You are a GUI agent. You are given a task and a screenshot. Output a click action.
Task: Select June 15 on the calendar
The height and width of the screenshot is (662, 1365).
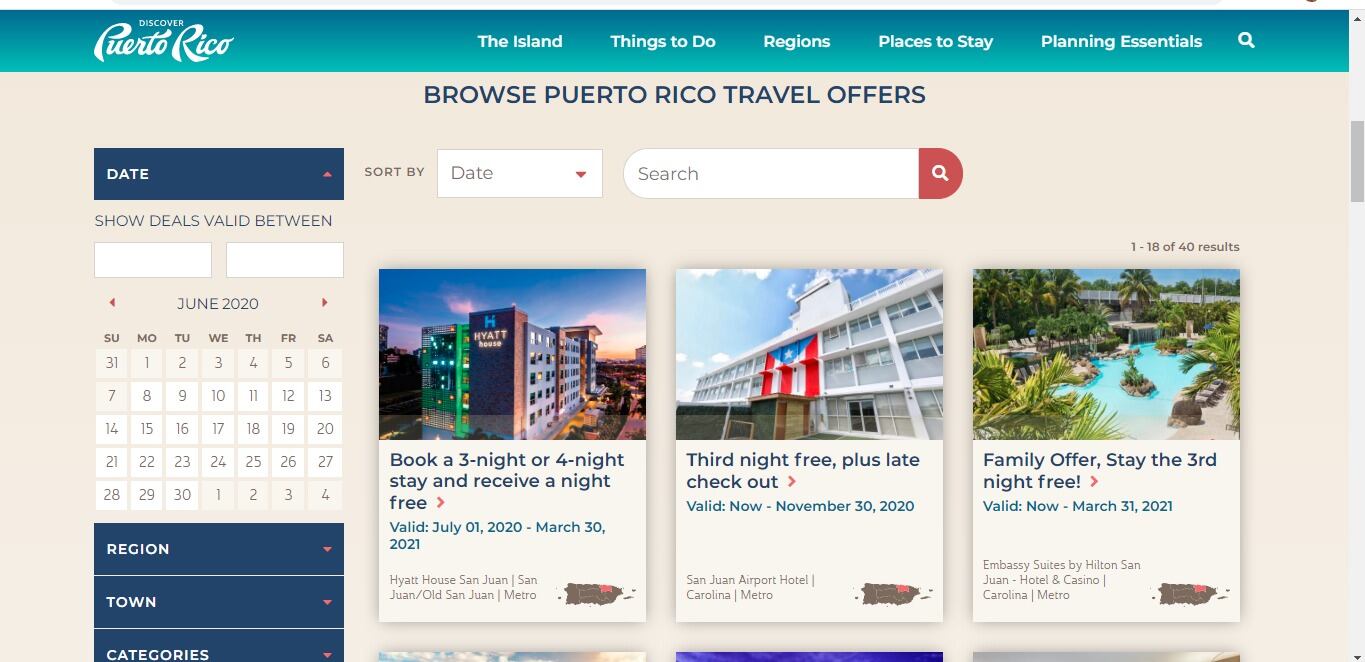click(x=147, y=429)
